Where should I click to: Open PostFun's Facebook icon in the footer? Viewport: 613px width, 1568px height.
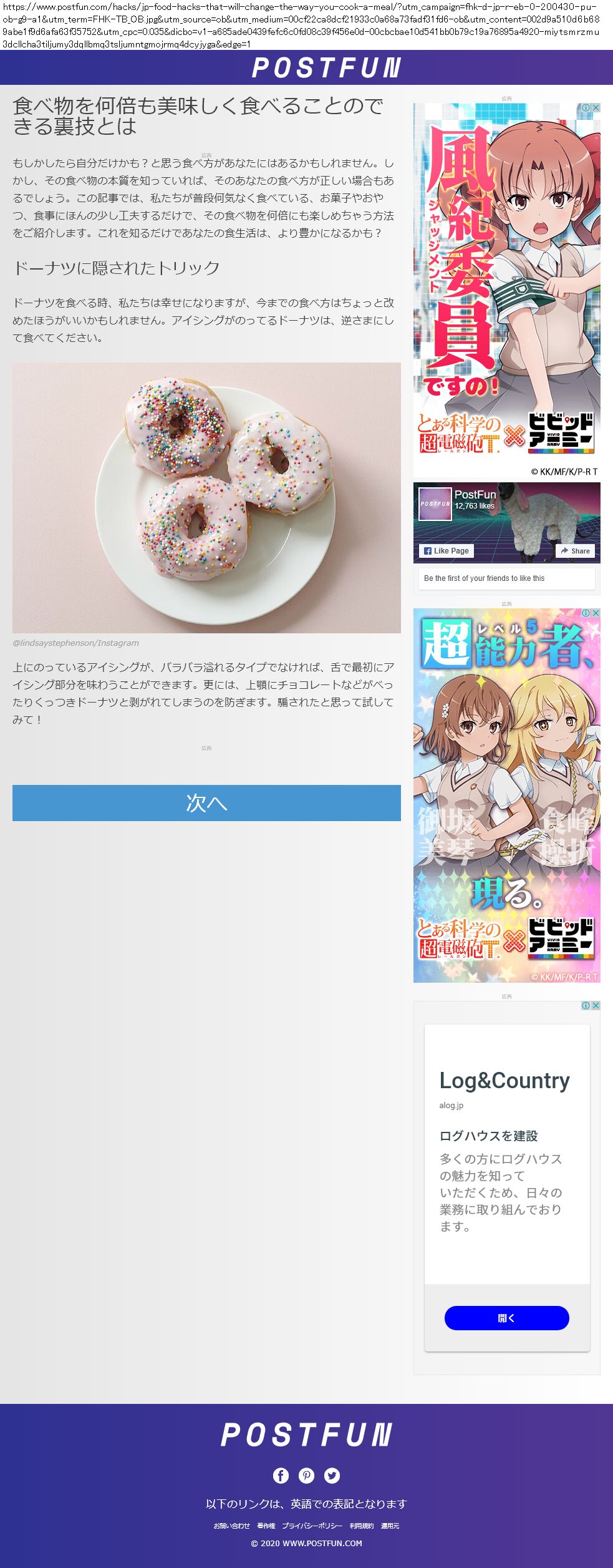click(x=281, y=1475)
